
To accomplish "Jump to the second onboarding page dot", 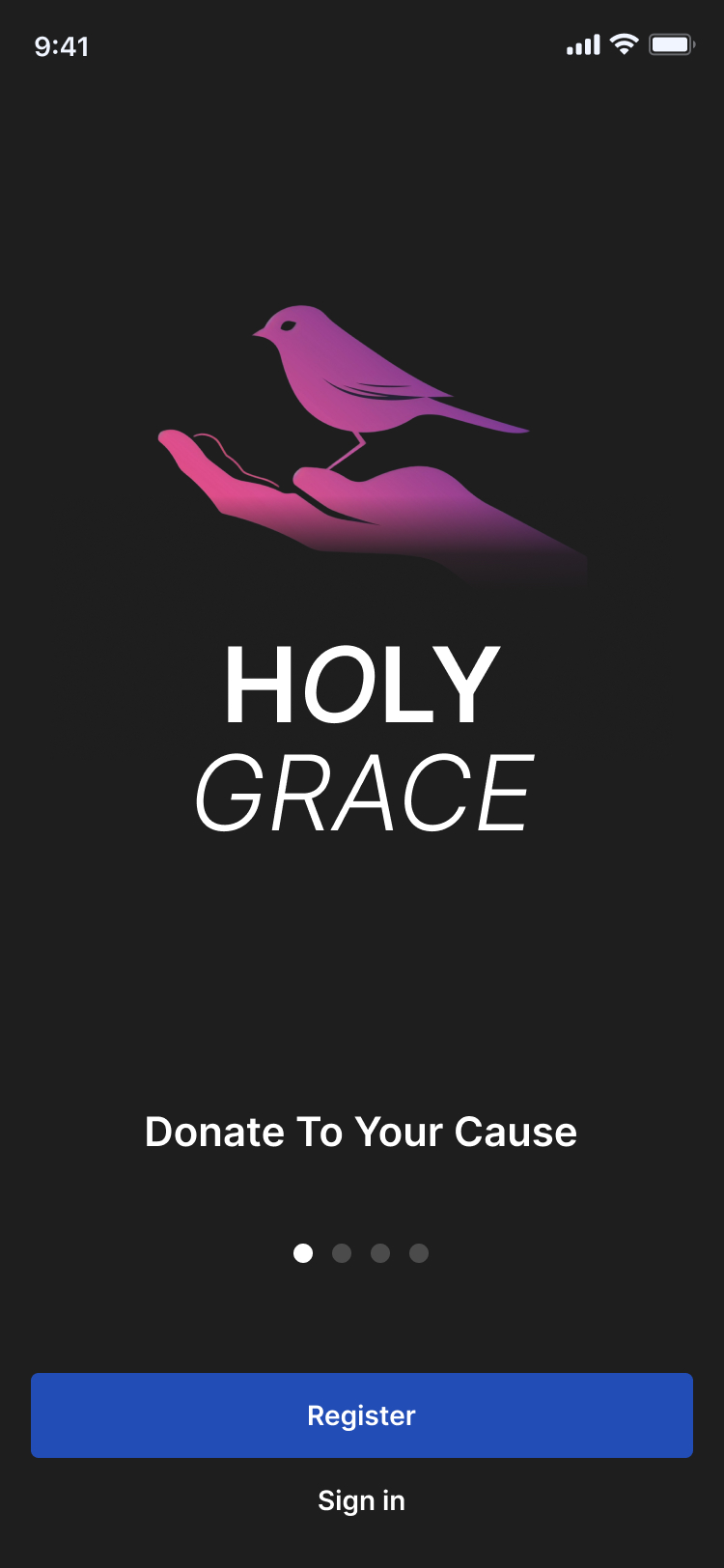I will [342, 1253].
